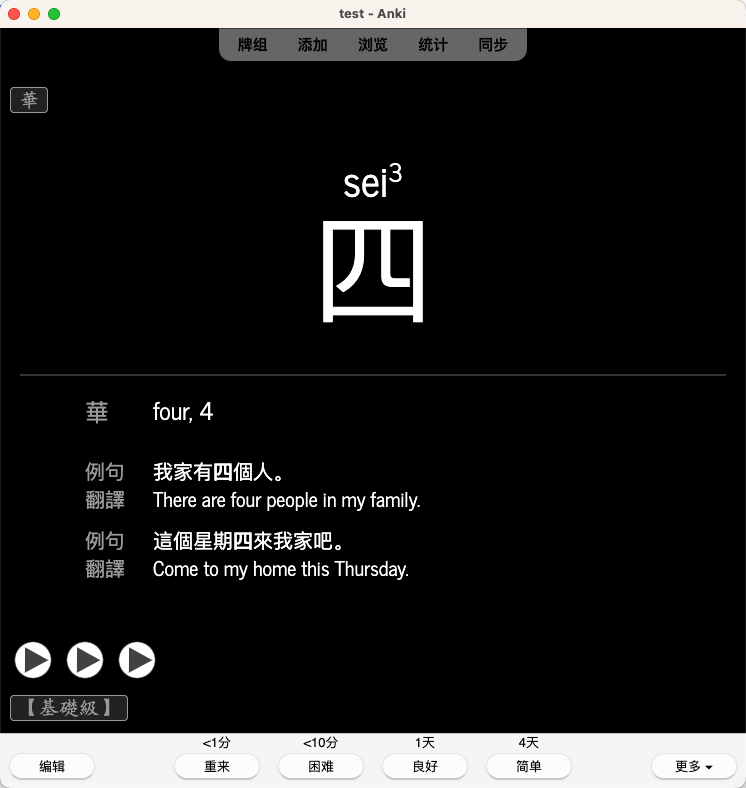The height and width of the screenshot is (788, 746).
Task: Expand the 更多 dropdown menu
Action: 694,766
